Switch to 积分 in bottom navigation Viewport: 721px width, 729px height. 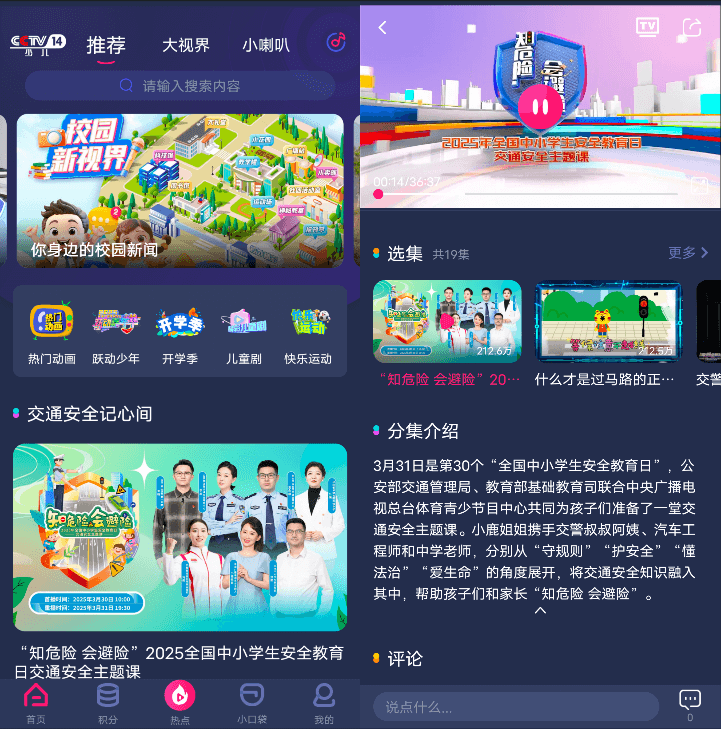point(107,702)
